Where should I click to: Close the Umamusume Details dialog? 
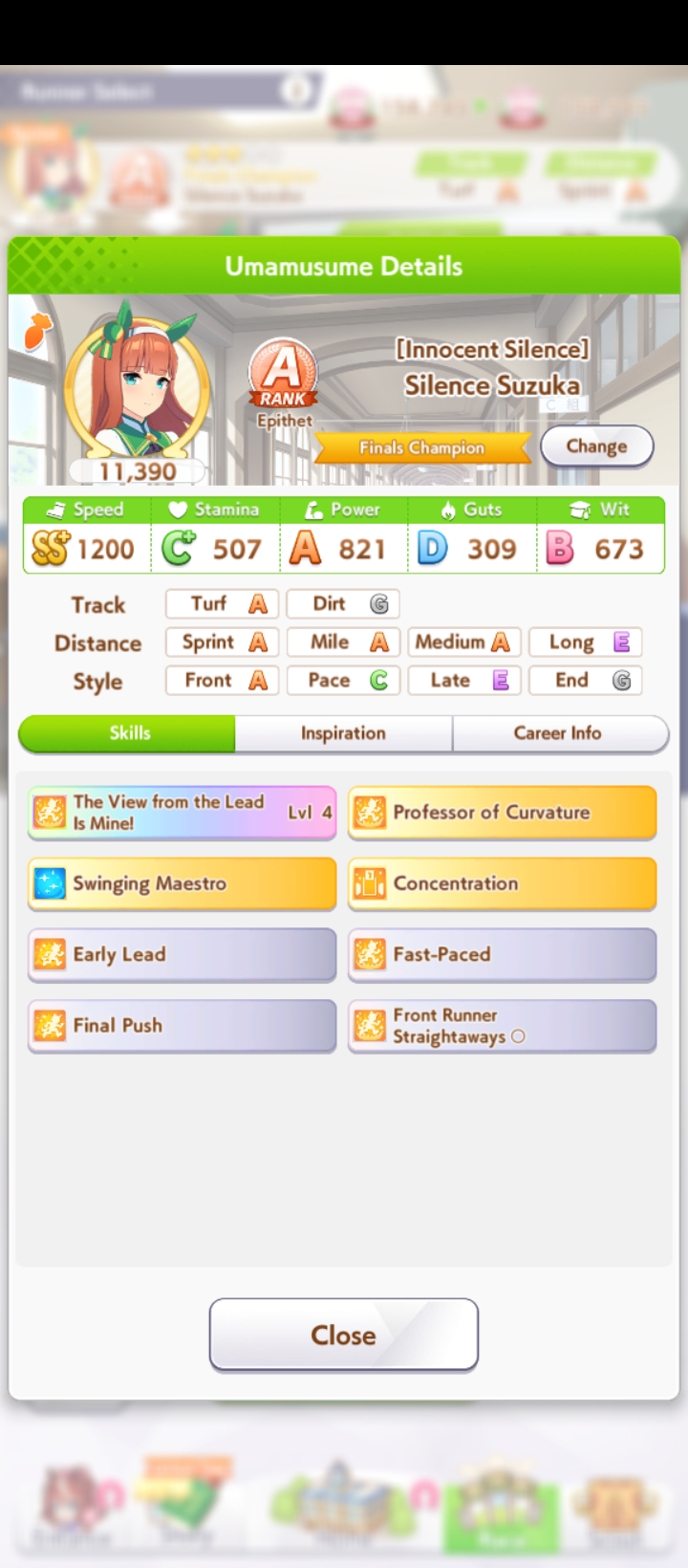tap(343, 1335)
